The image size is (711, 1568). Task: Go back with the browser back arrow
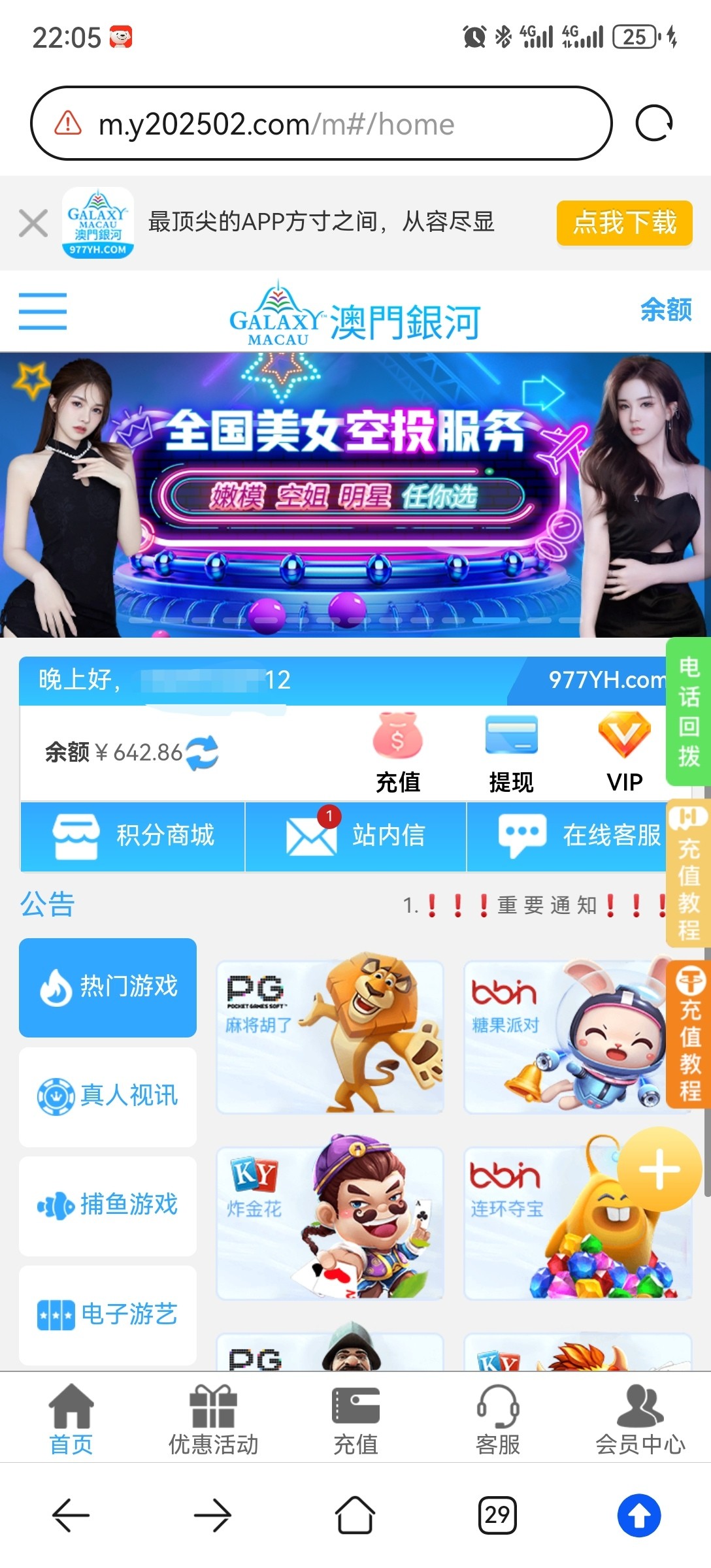point(71,1514)
